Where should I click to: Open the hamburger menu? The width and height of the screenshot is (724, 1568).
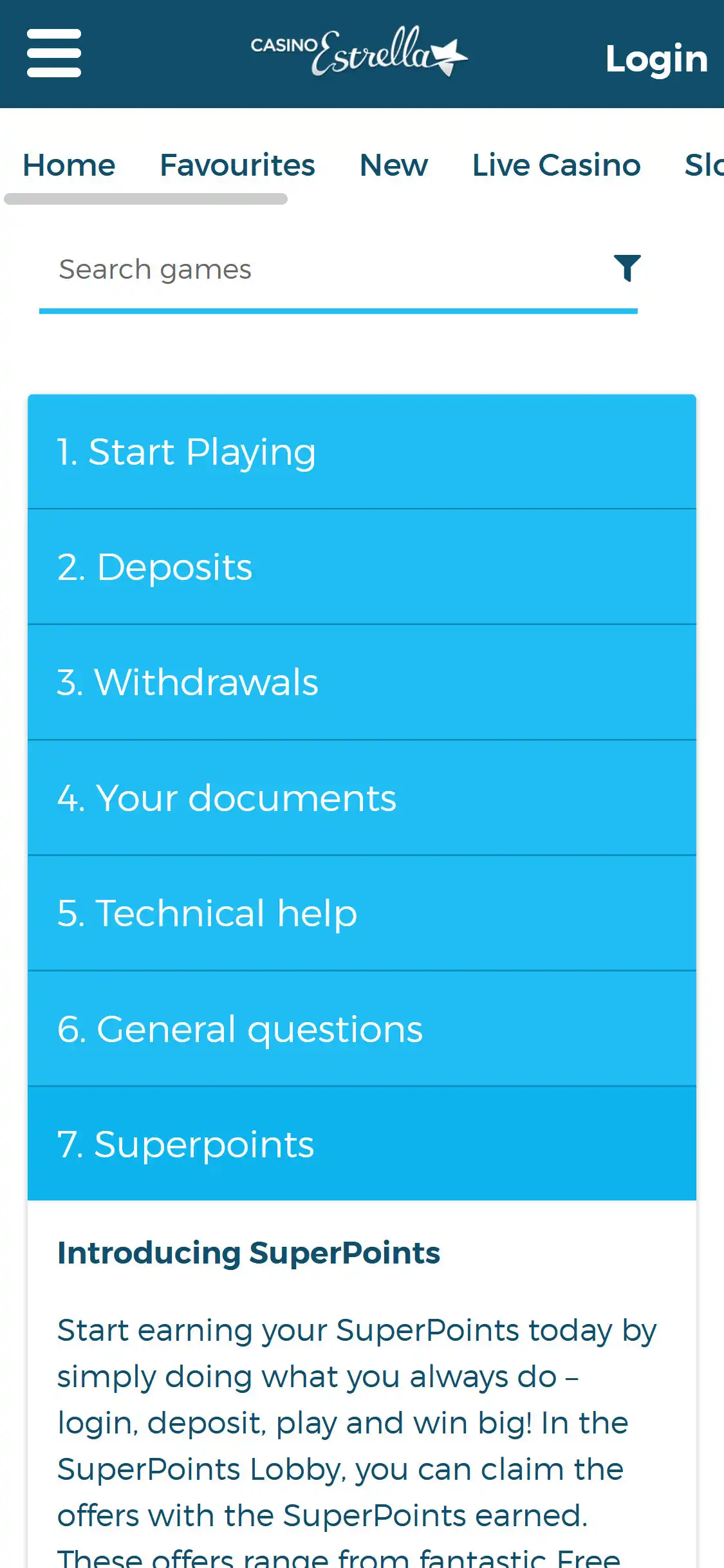pyautogui.click(x=54, y=53)
